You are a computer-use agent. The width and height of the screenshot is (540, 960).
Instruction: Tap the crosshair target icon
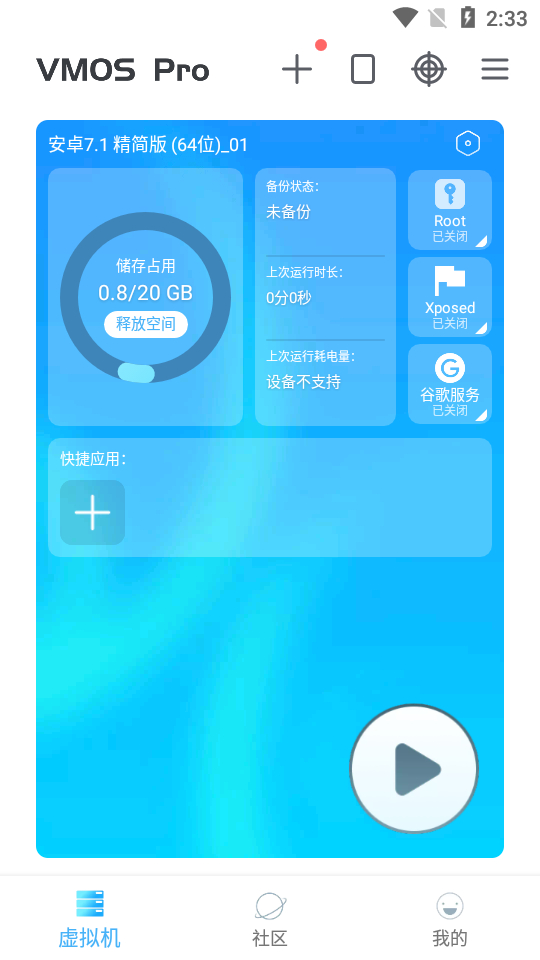pyautogui.click(x=429, y=69)
